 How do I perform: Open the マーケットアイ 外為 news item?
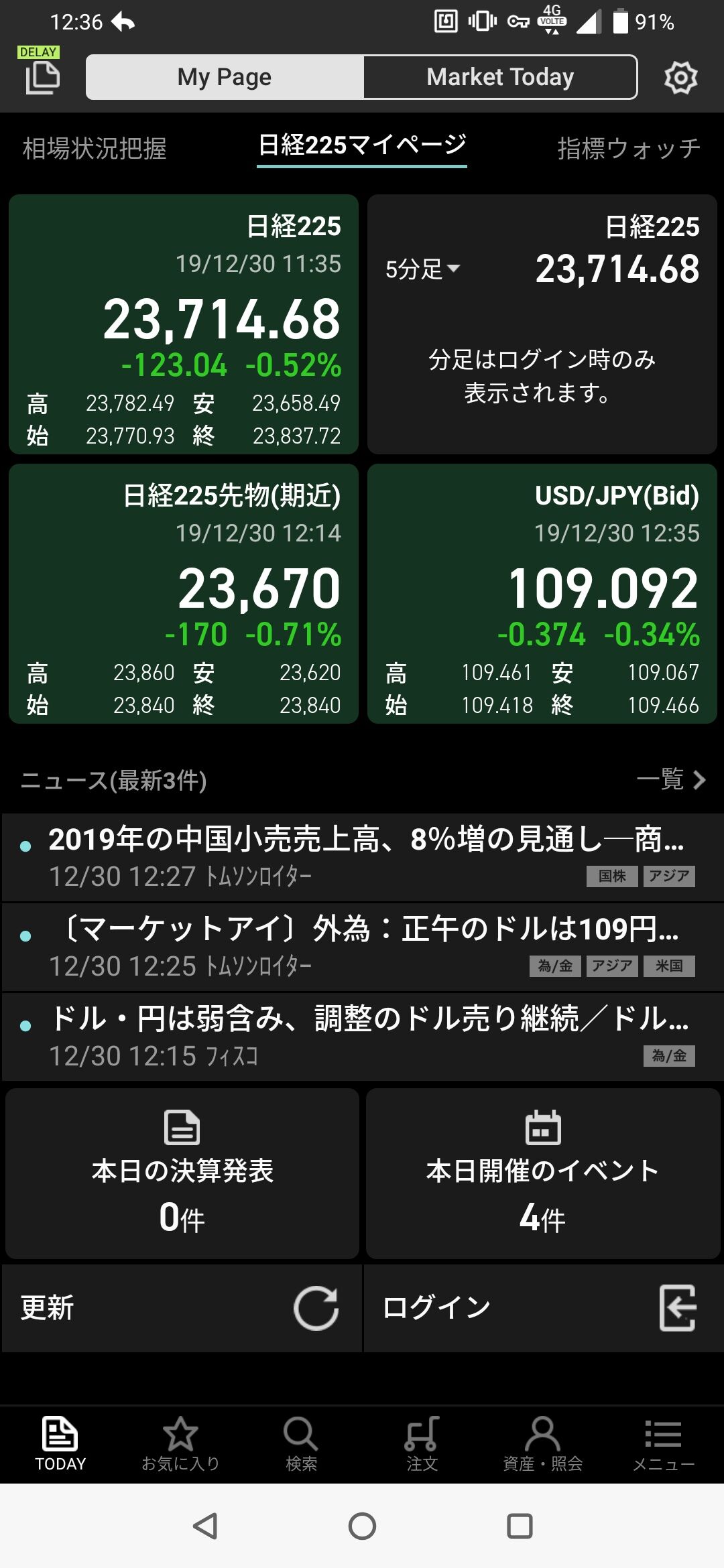pos(362,947)
